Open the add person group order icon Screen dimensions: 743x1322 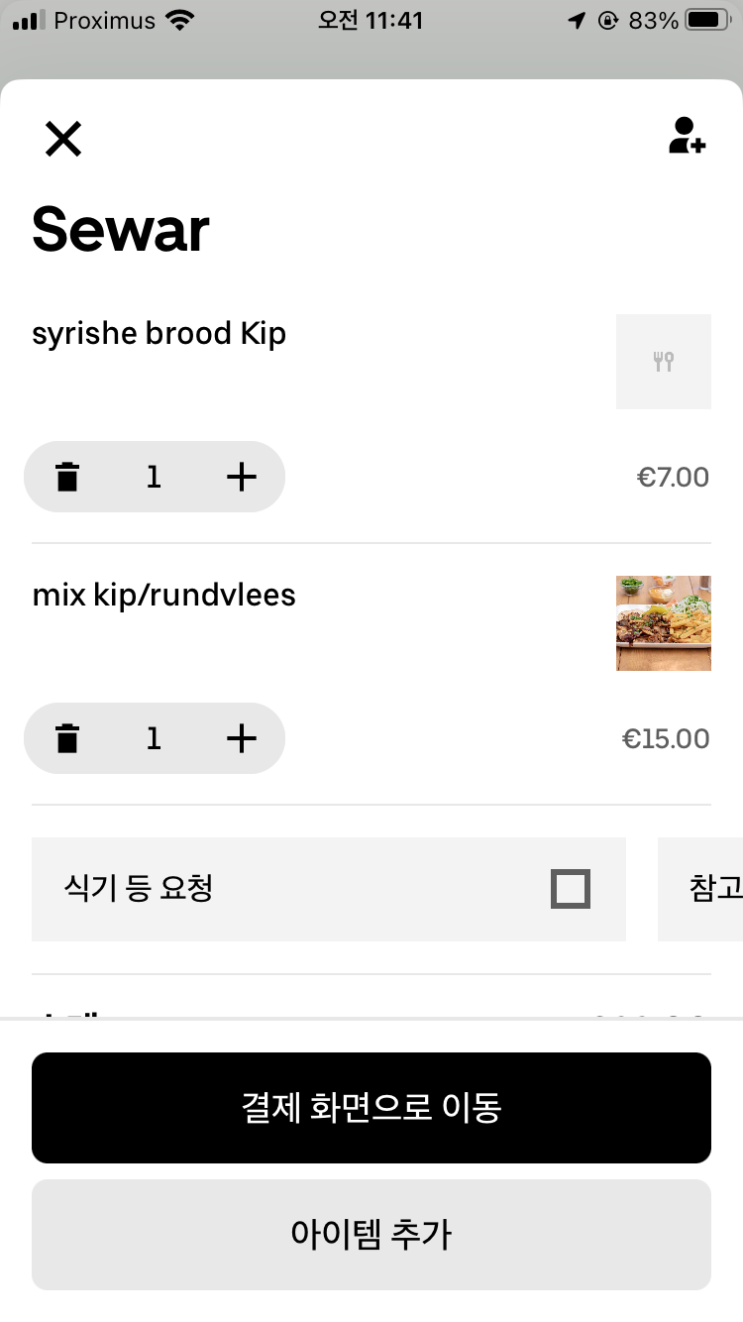coord(687,136)
